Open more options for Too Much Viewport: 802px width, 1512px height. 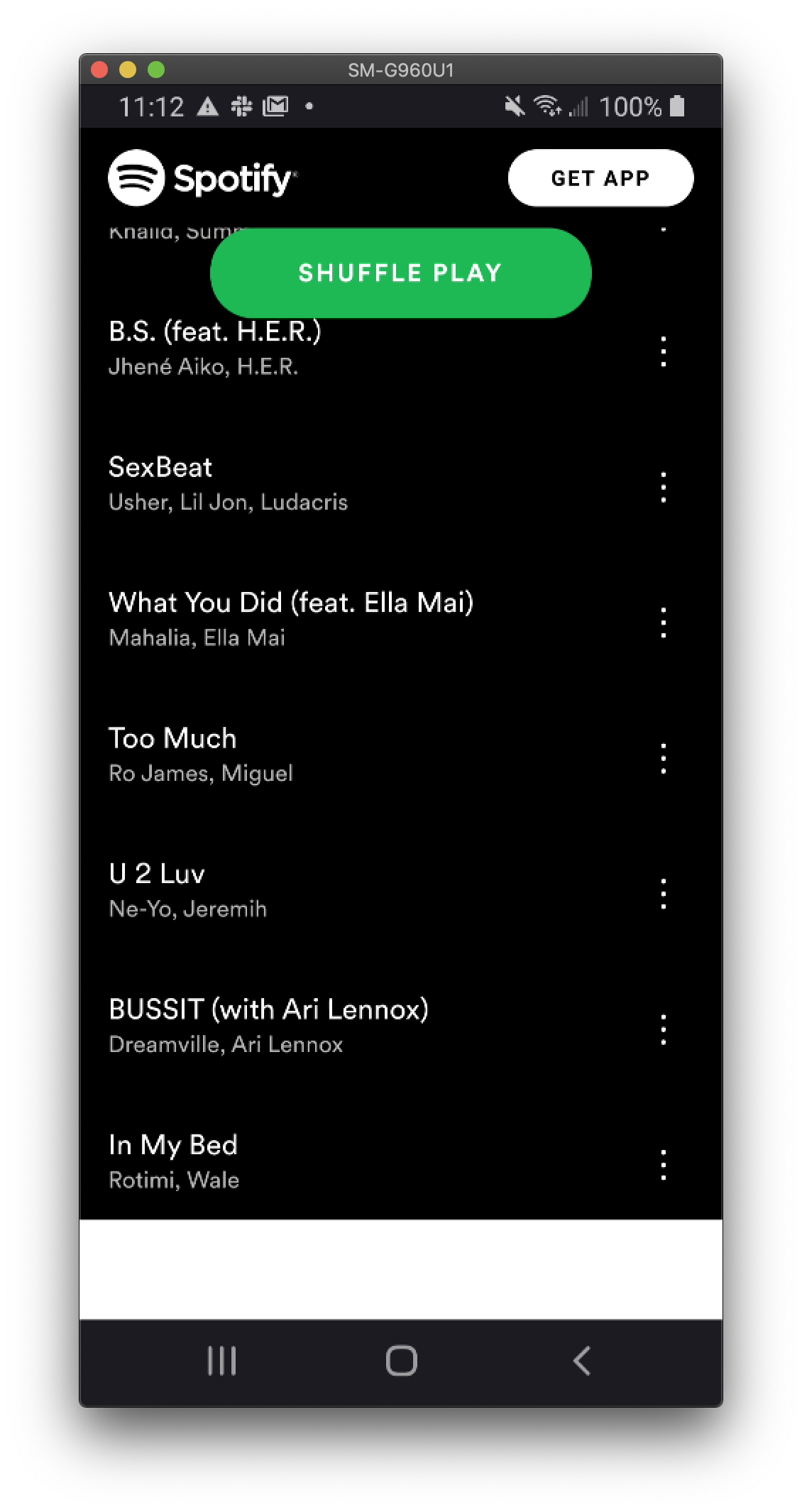click(663, 758)
